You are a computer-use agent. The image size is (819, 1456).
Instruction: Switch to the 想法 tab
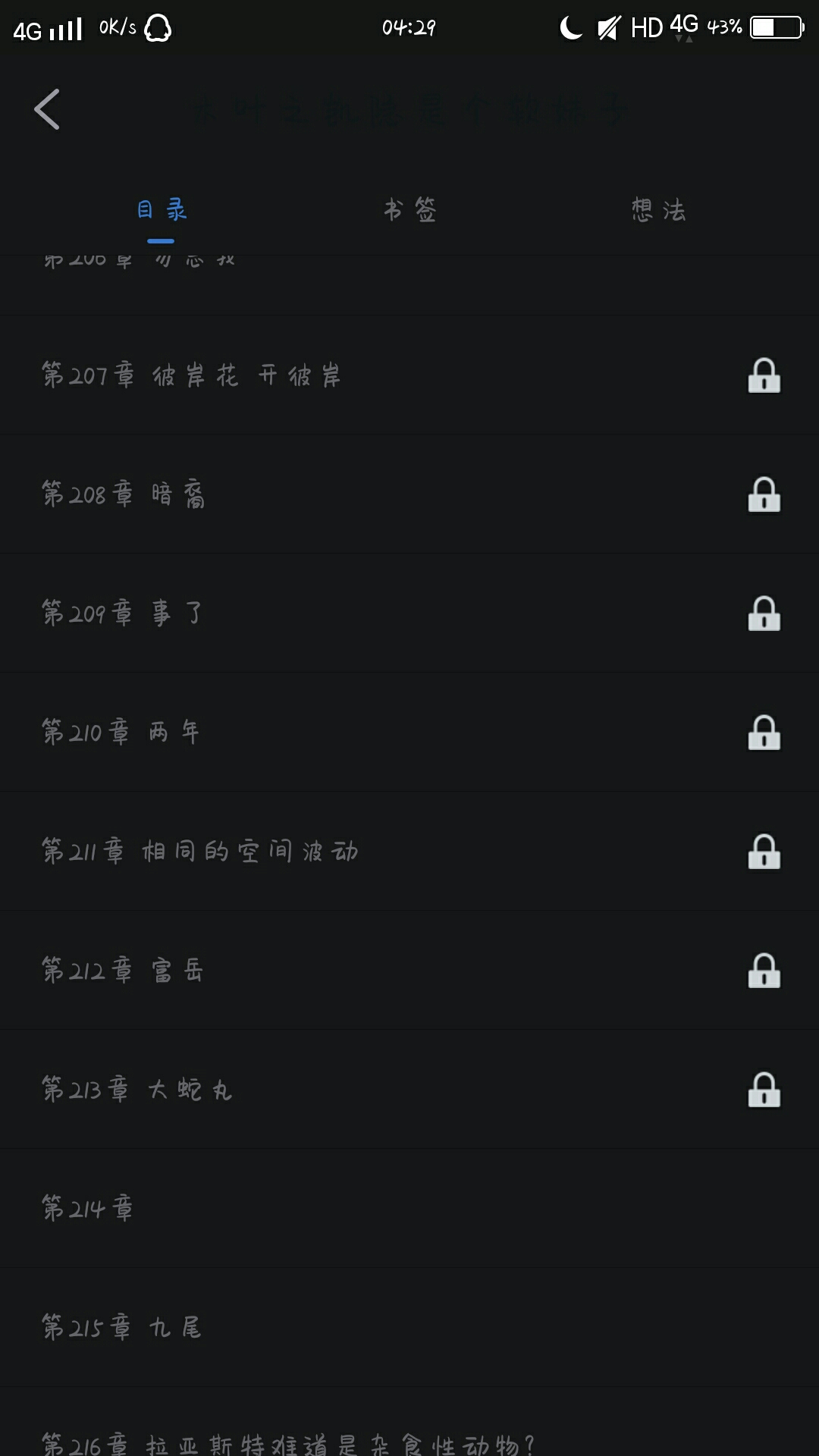658,210
